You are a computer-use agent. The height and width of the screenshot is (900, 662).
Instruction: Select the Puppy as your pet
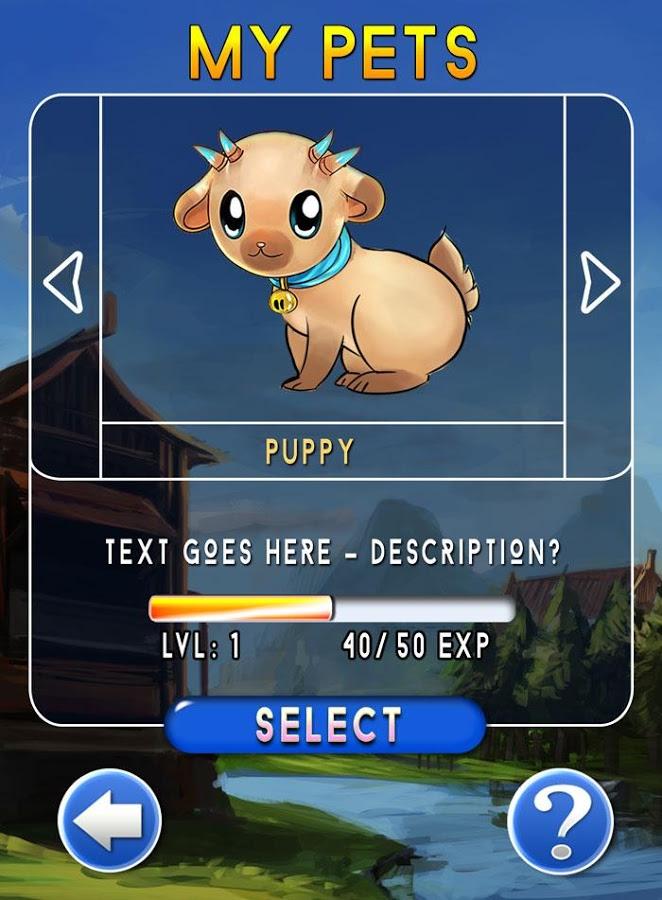click(326, 726)
